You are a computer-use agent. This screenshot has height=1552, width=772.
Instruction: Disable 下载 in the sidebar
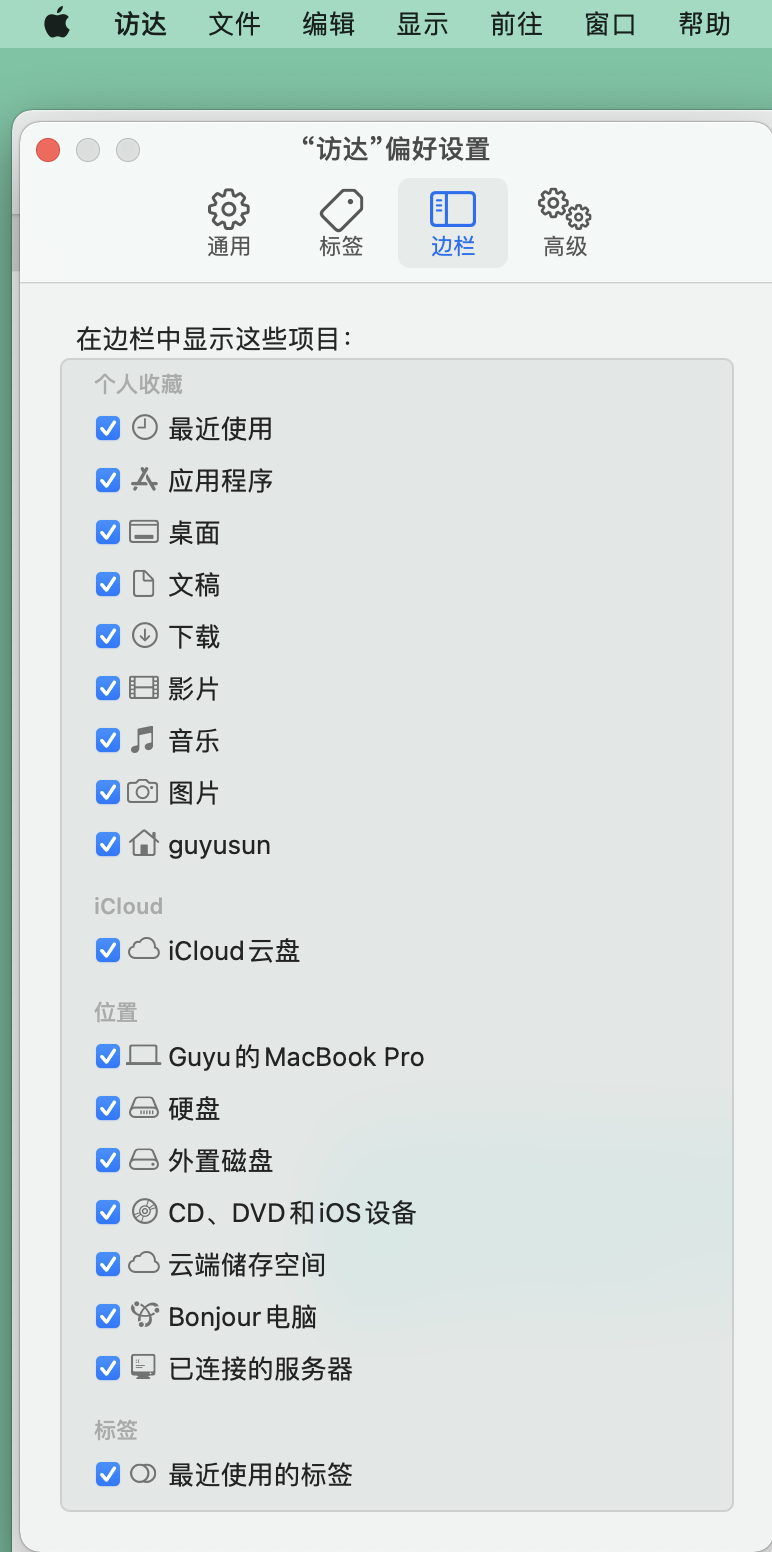point(108,637)
